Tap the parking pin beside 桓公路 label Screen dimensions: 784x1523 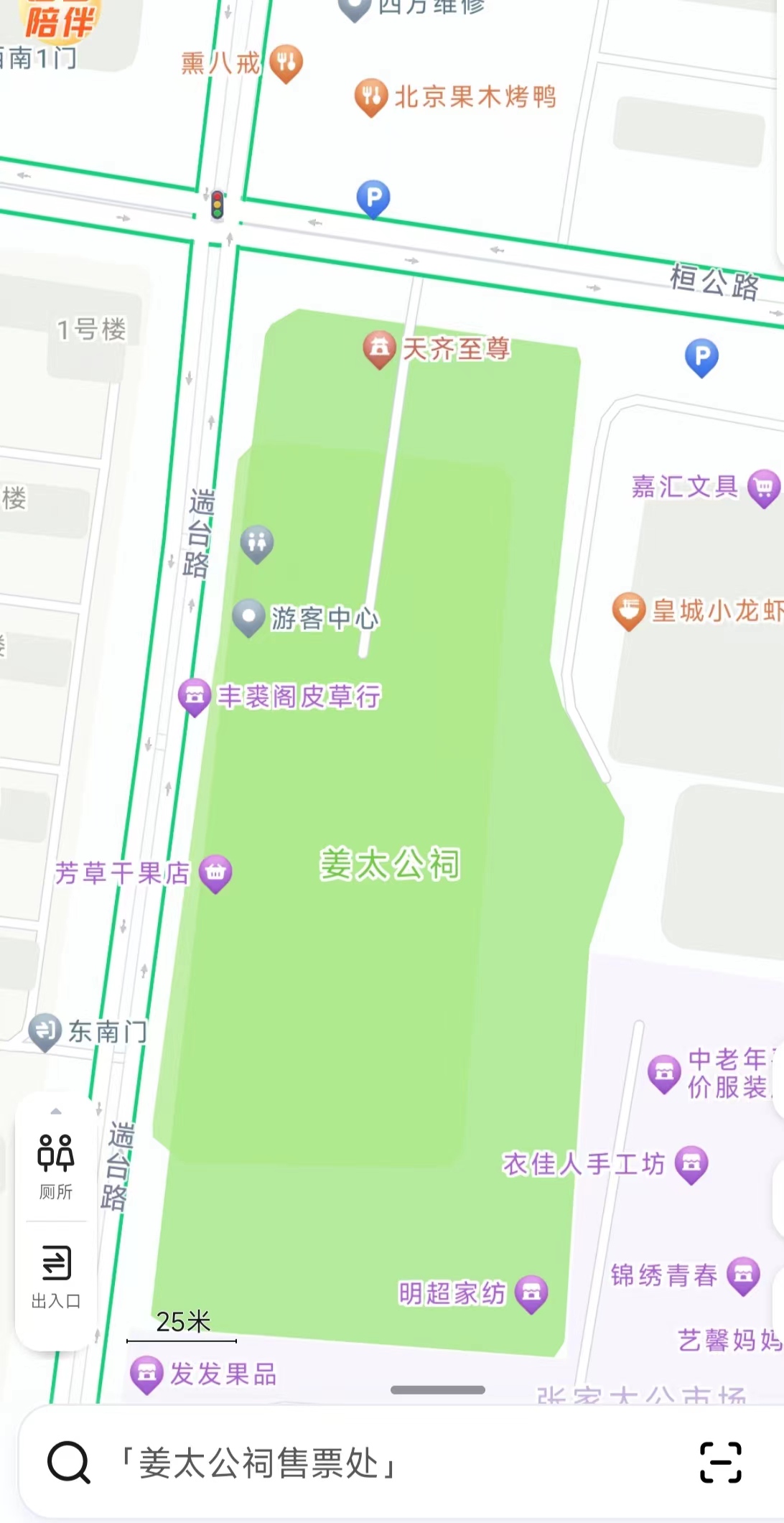pyautogui.click(x=701, y=356)
